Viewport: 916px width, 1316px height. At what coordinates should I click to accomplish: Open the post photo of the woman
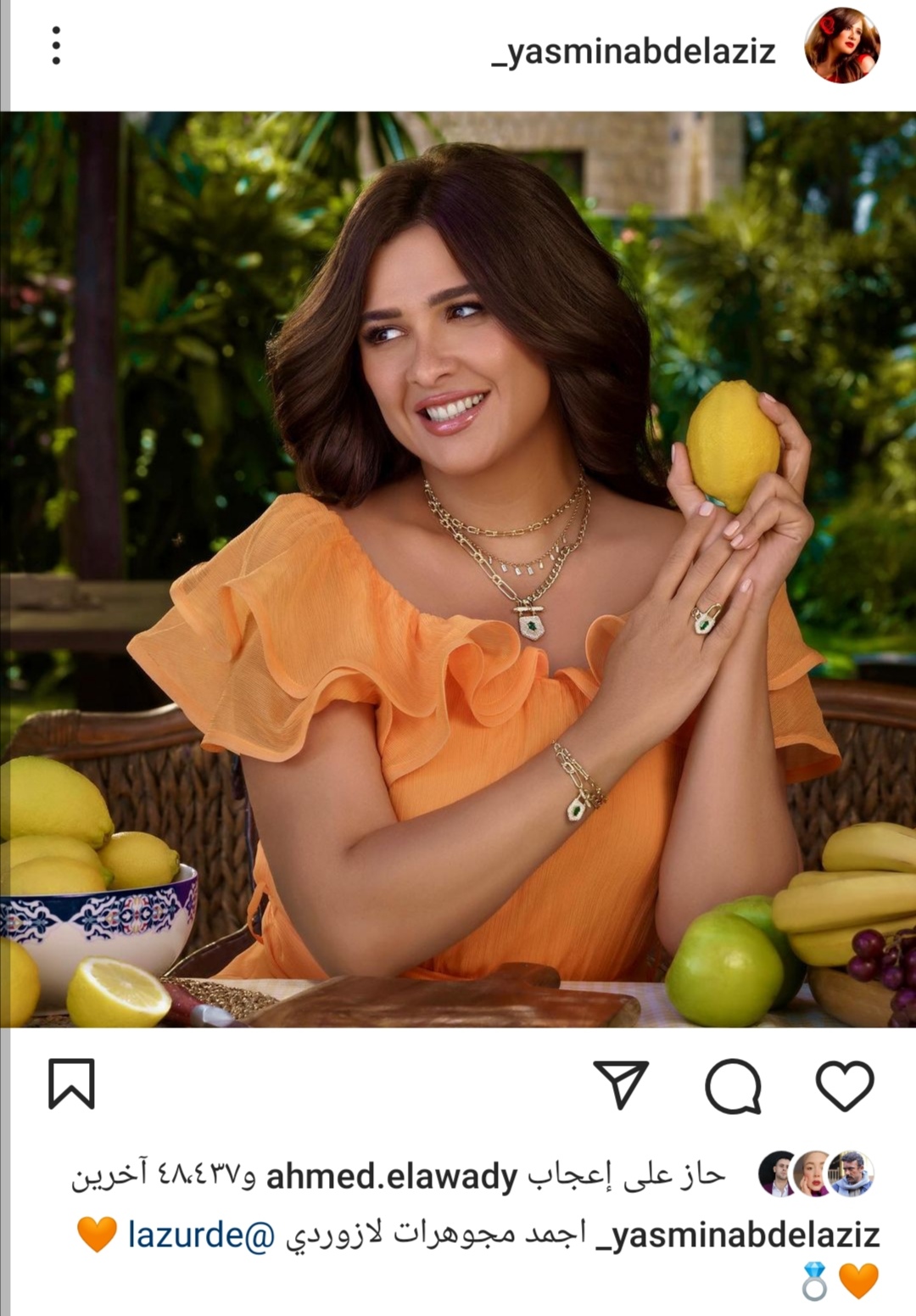click(x=458, y=568)
